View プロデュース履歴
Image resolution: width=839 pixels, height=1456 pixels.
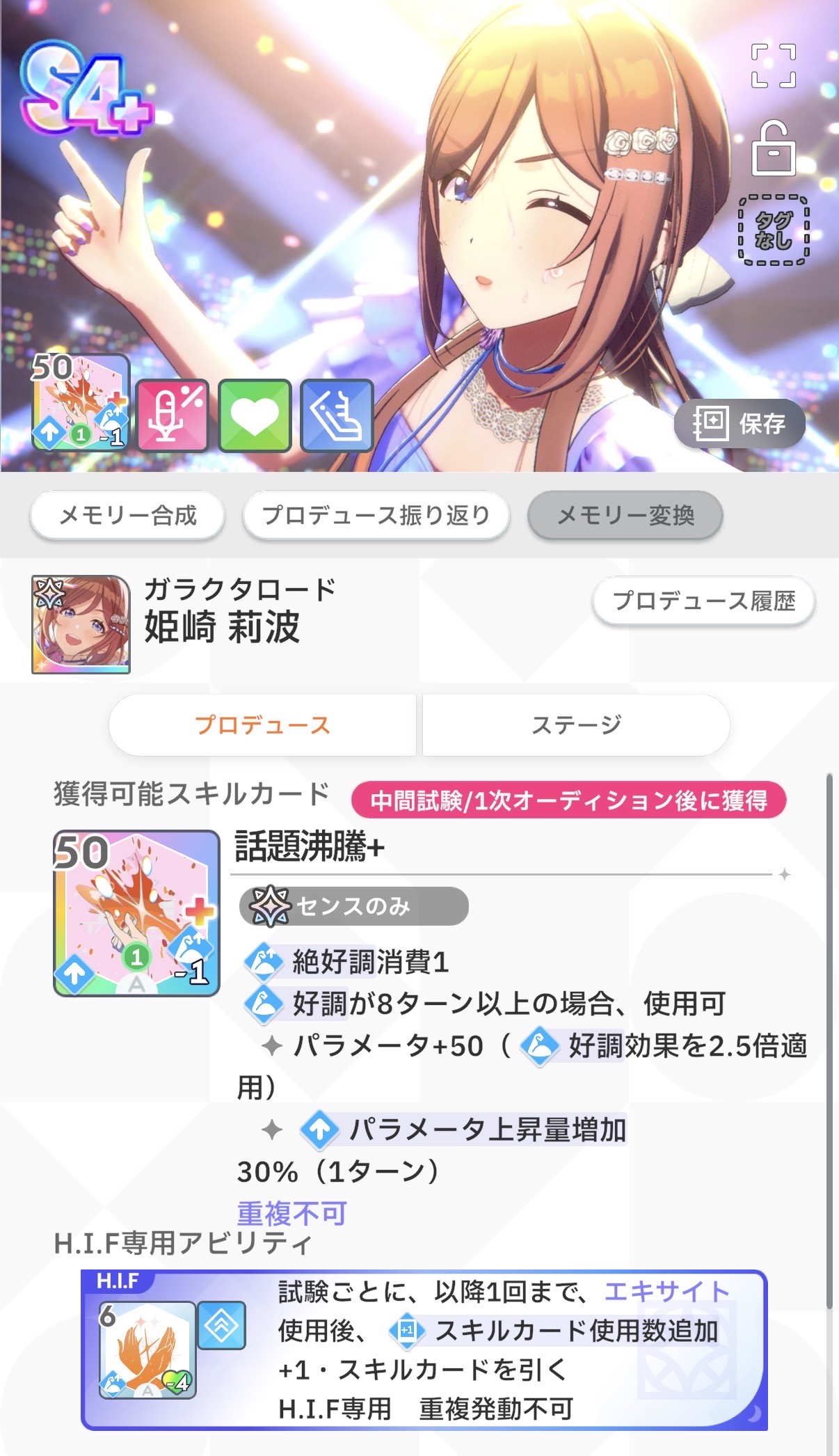pos(703,601)
